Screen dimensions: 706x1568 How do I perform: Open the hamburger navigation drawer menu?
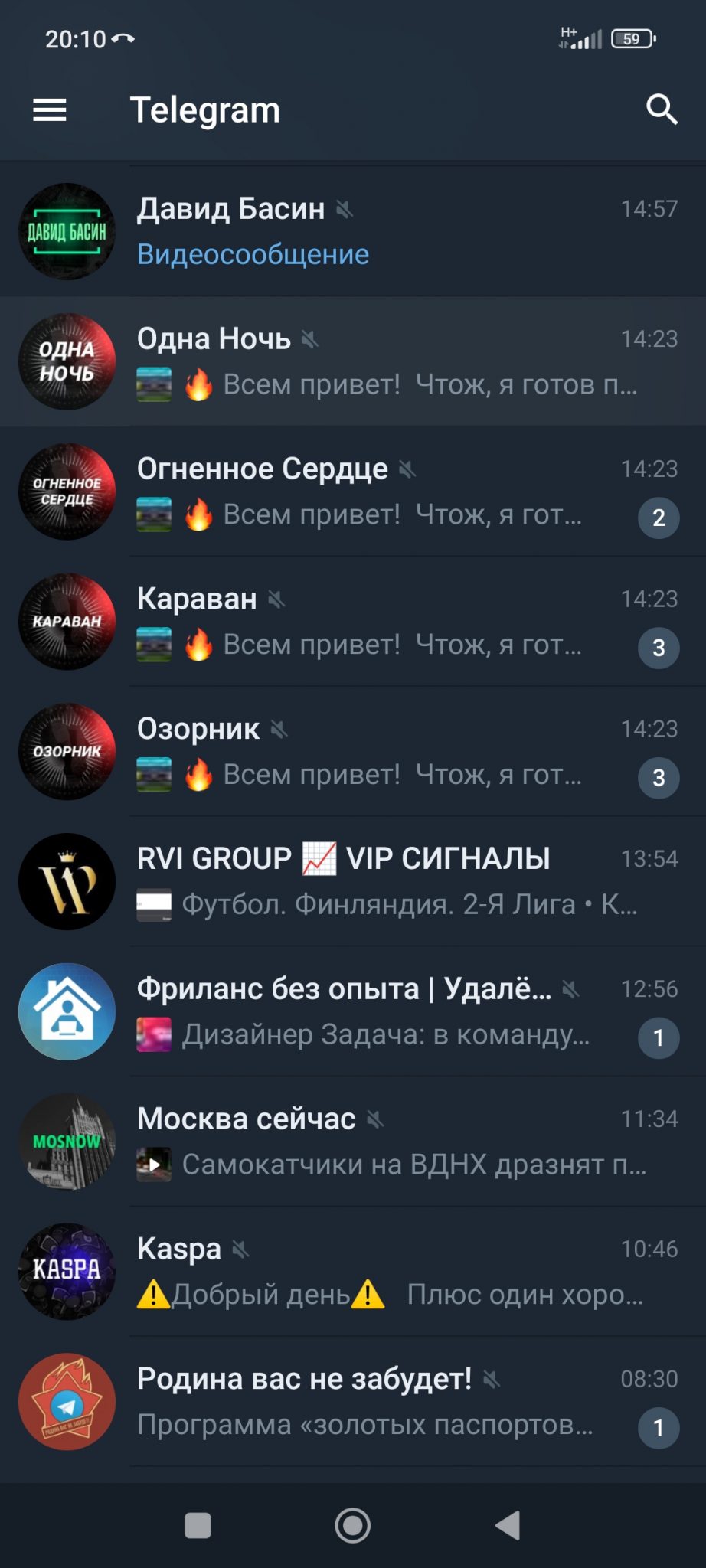pyautogui.click(x=50, y=110)
